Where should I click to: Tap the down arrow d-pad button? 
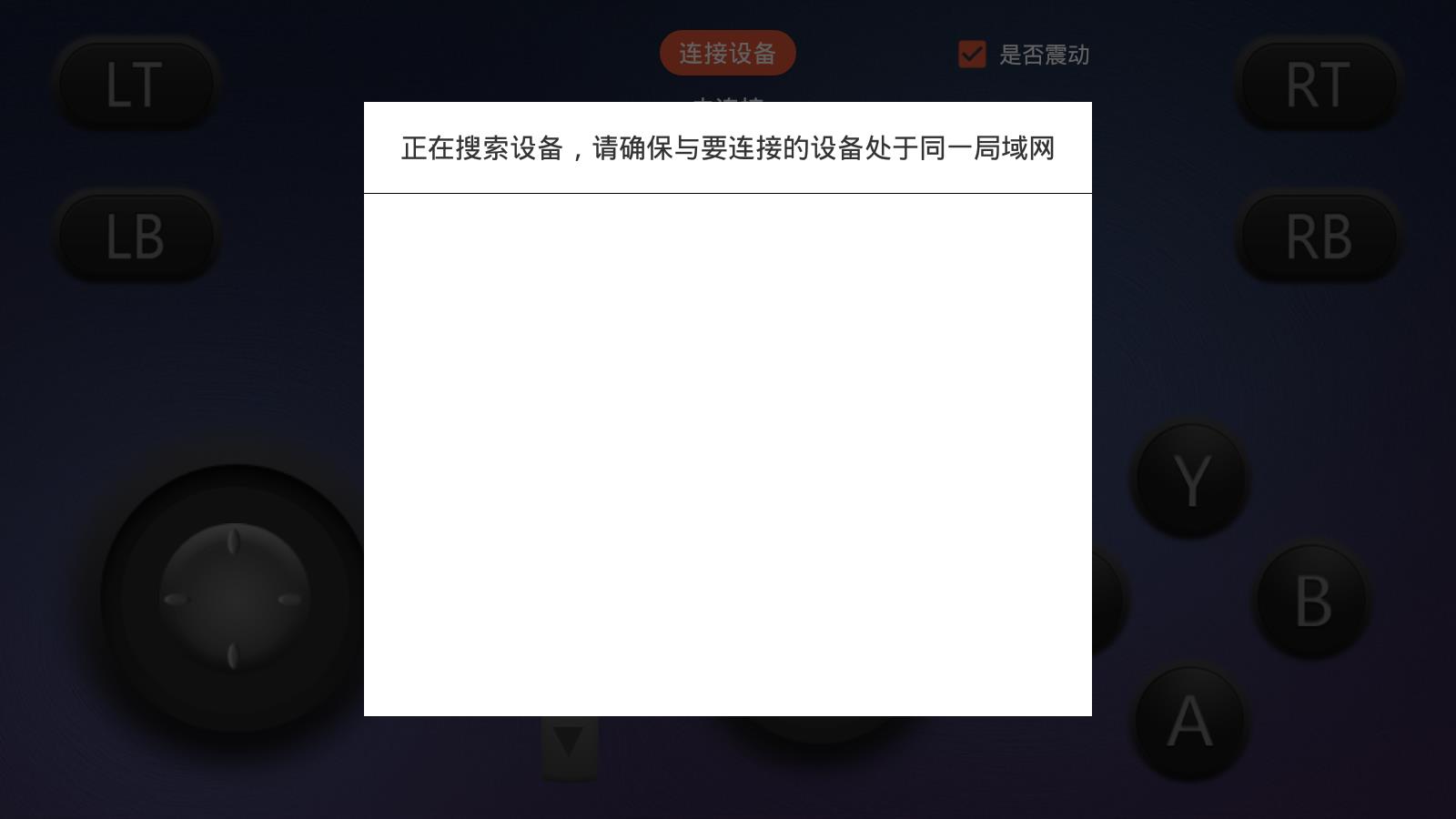(569, 746)
